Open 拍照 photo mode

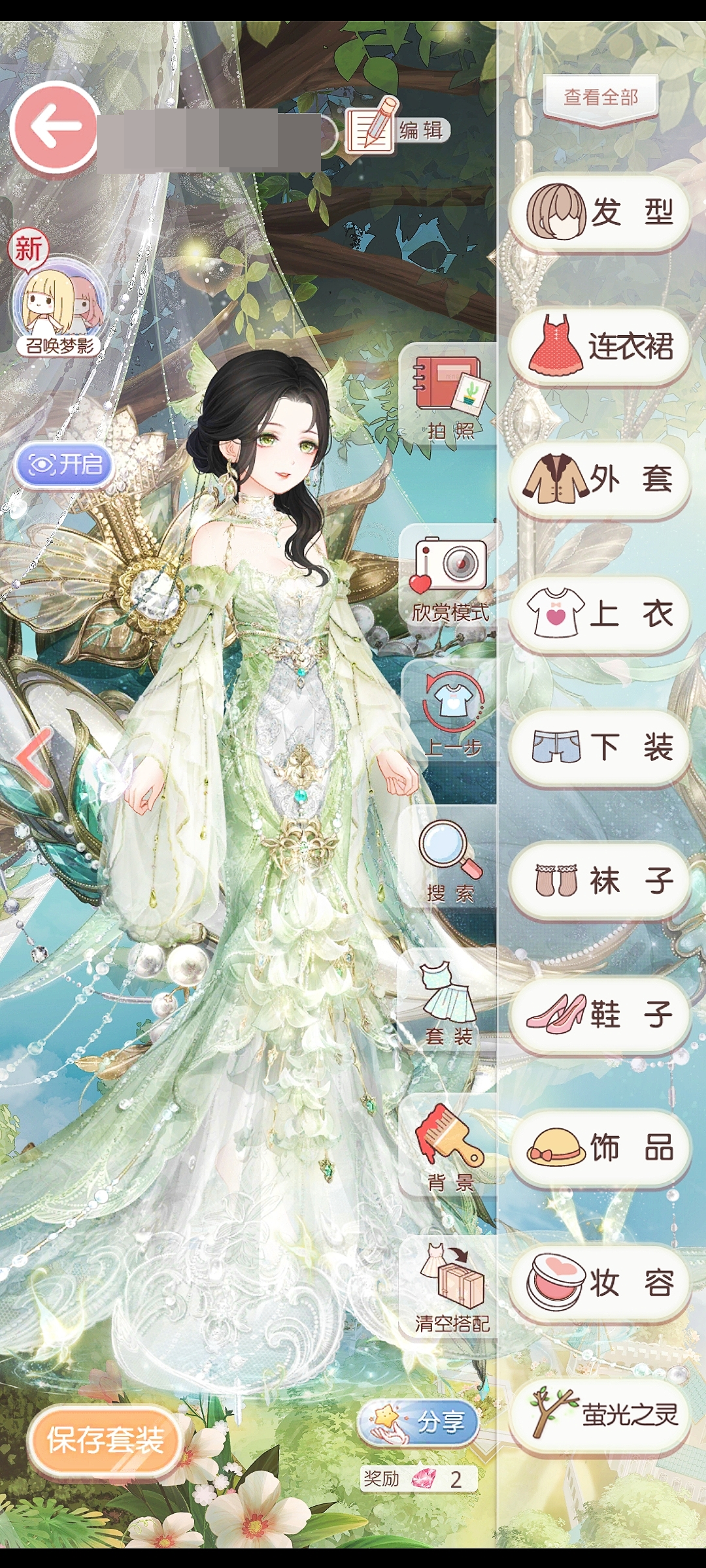tap(450, 396)
